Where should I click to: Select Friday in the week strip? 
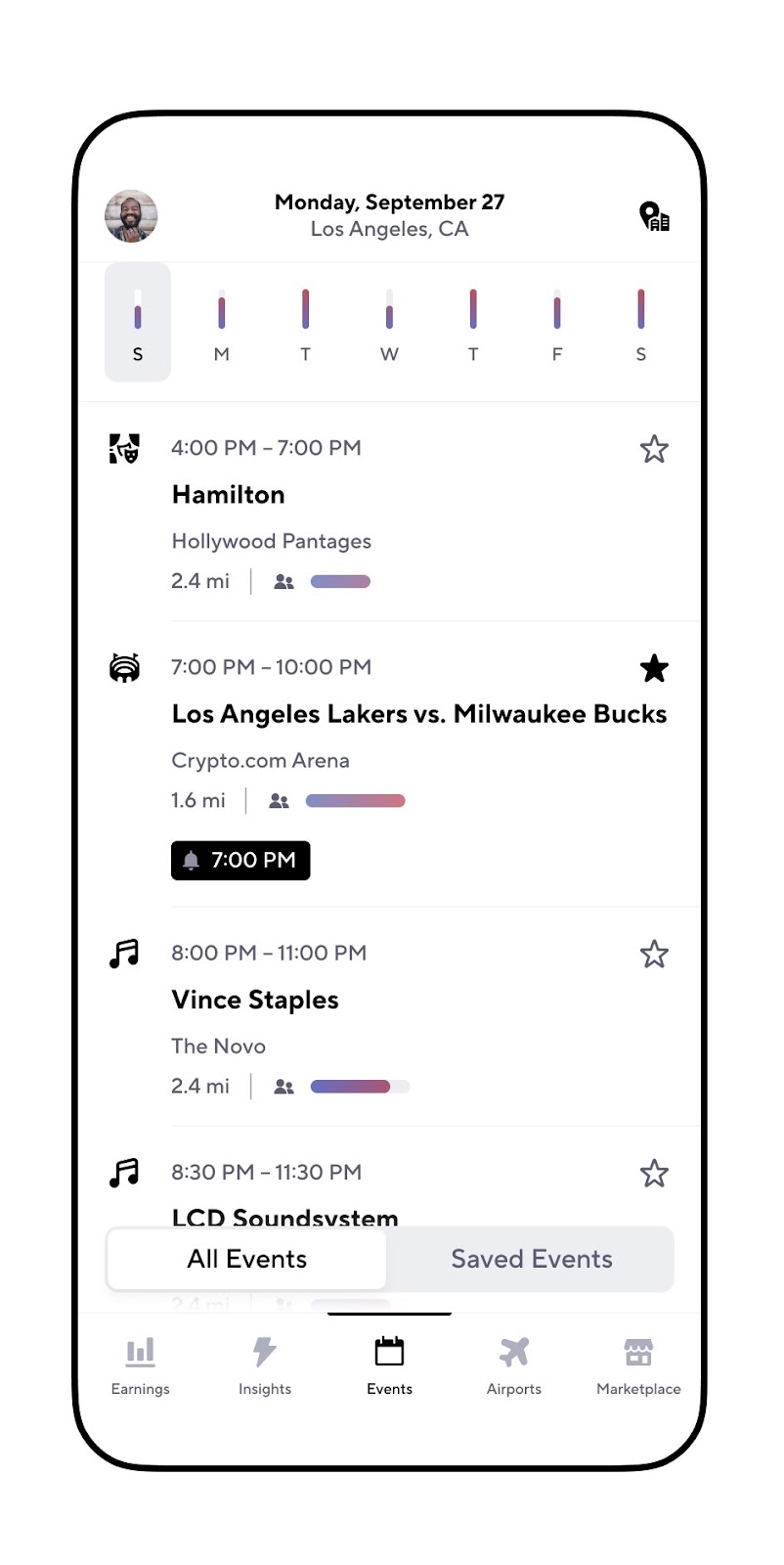point(557,323)
